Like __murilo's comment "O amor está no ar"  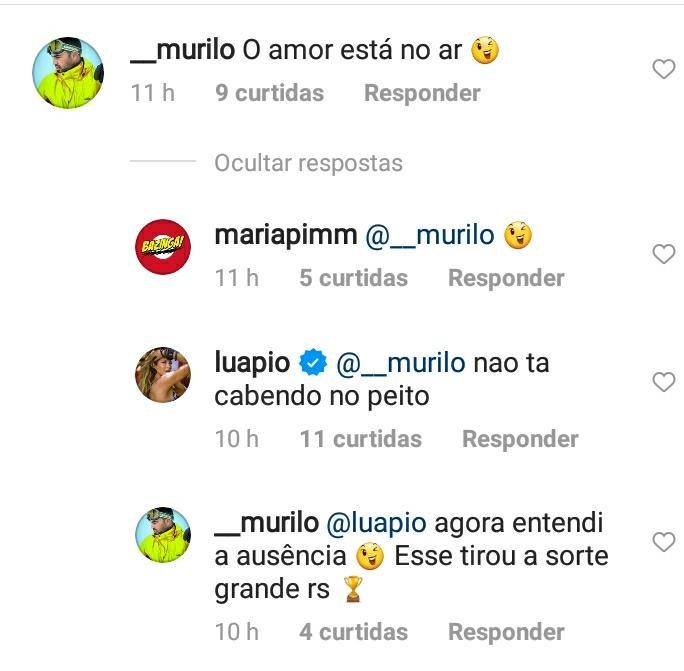coord(663,69)
